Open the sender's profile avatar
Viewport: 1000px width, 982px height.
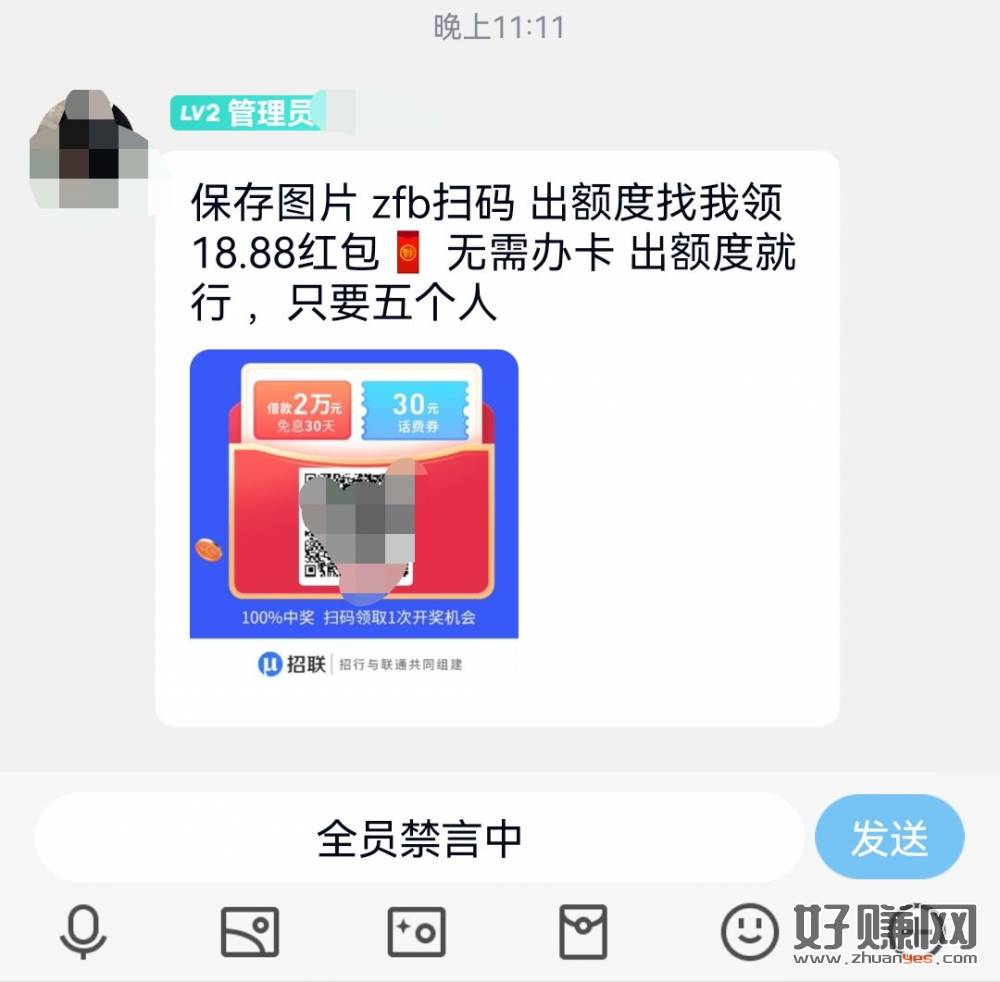[x=88, y=148]
